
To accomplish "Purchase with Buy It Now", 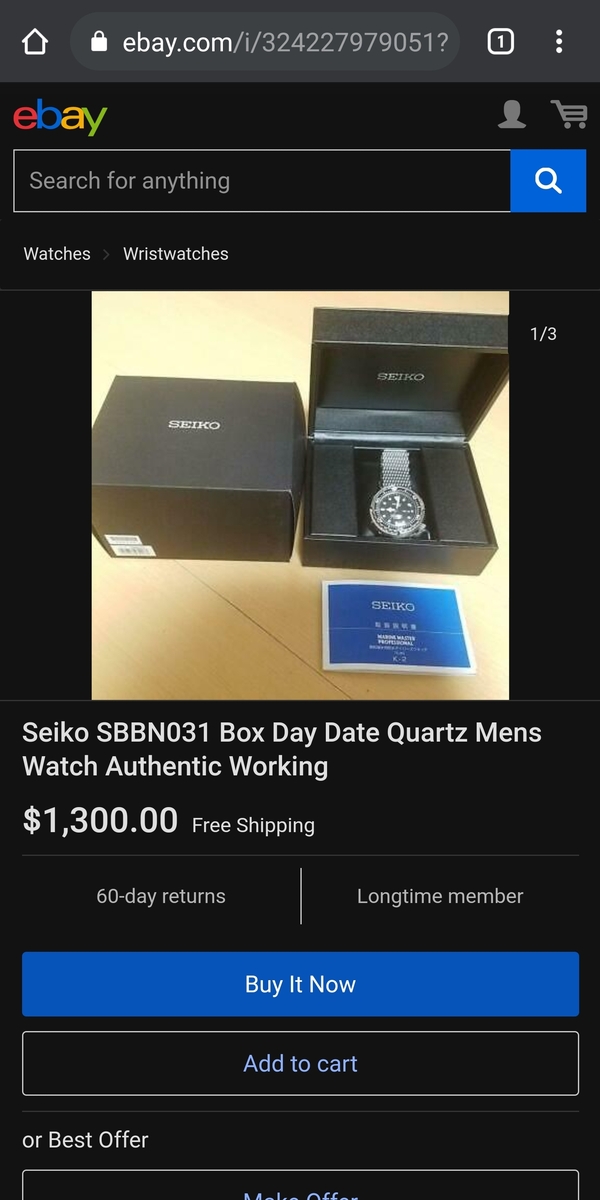I will pyautogui.click(x=300, y=984).
